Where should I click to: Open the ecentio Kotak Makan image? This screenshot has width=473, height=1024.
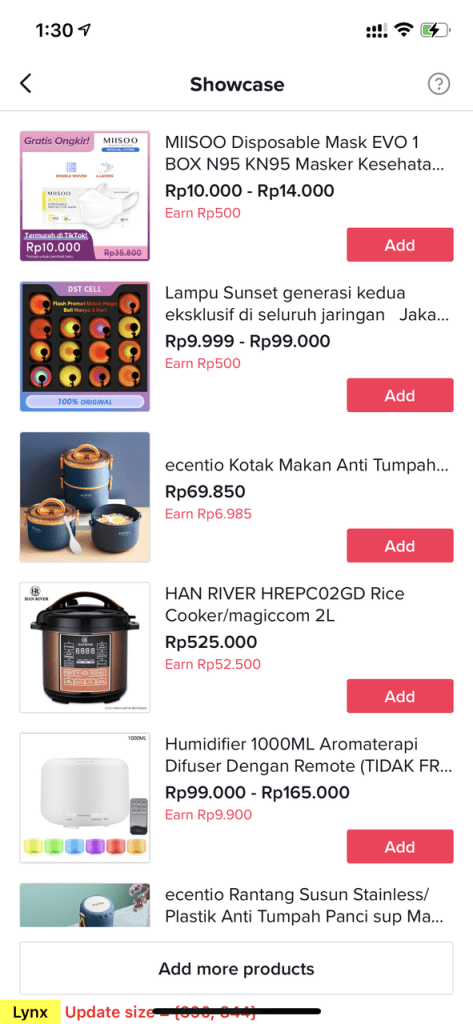85,497
